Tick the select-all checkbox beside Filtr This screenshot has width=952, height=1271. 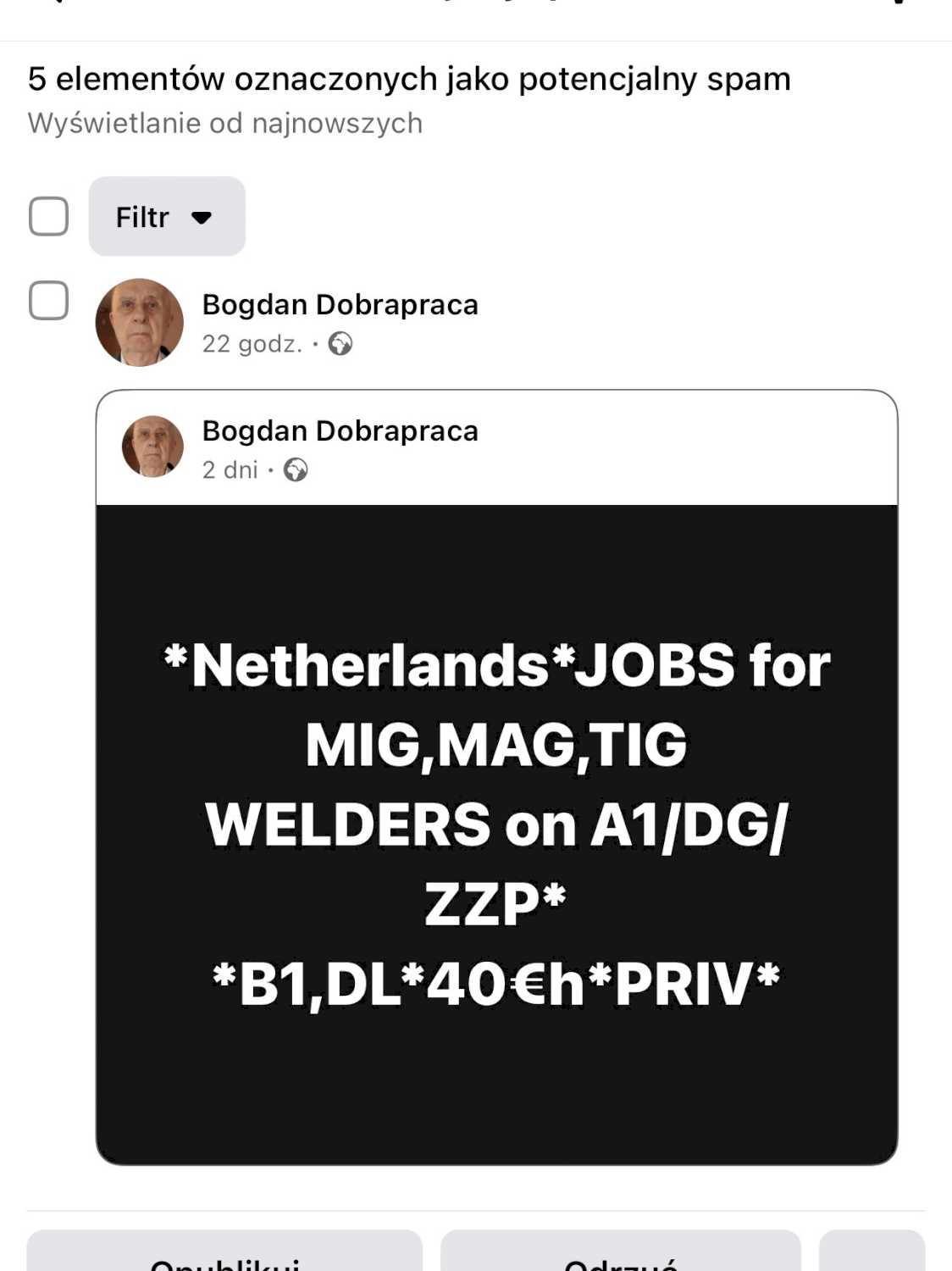[49, 217]
